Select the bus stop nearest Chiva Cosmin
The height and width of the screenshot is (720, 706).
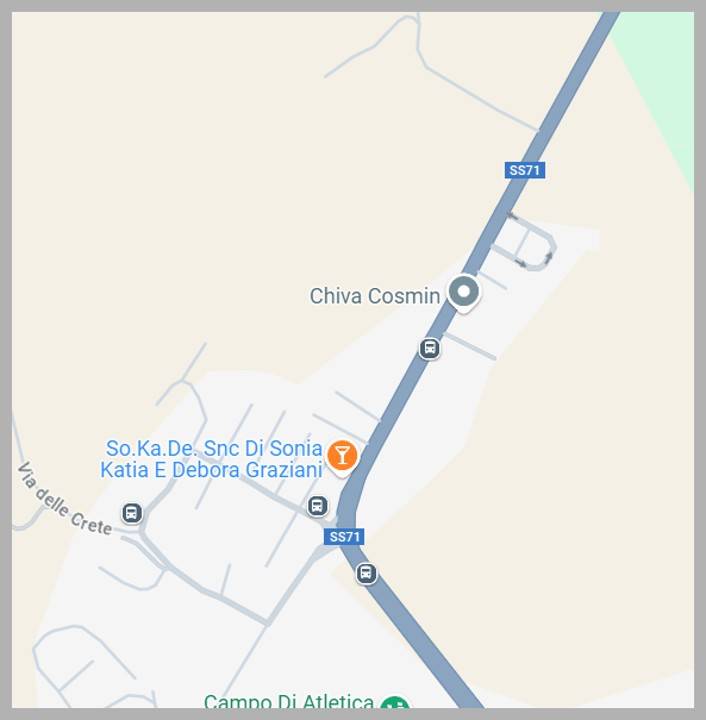click(429, 348)
